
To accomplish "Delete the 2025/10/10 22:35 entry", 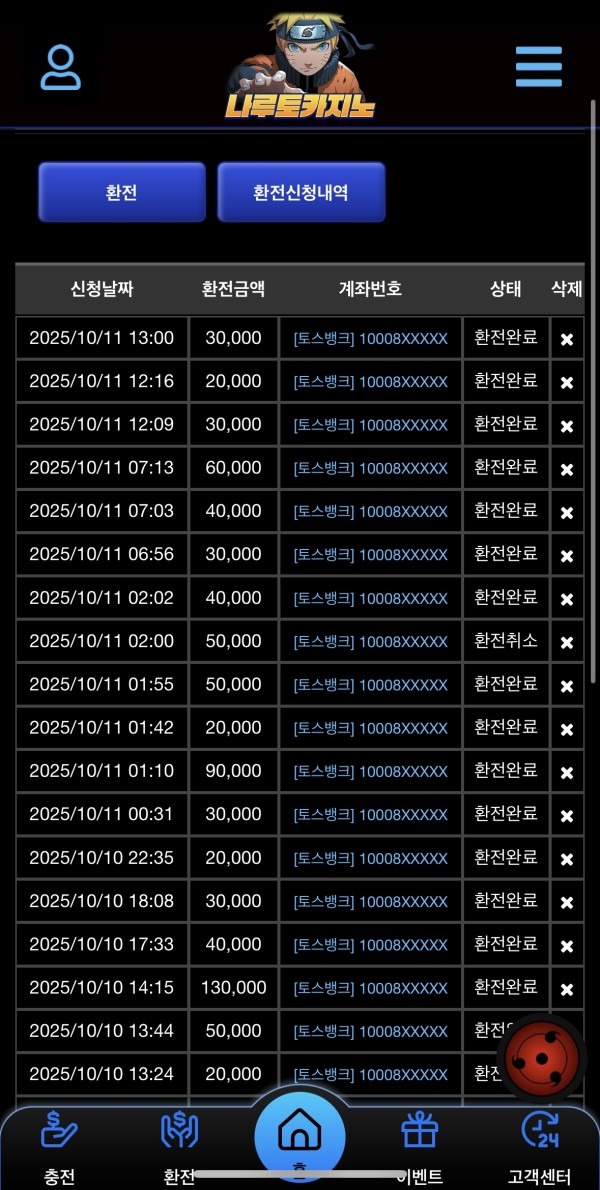I will pos(567,859).
